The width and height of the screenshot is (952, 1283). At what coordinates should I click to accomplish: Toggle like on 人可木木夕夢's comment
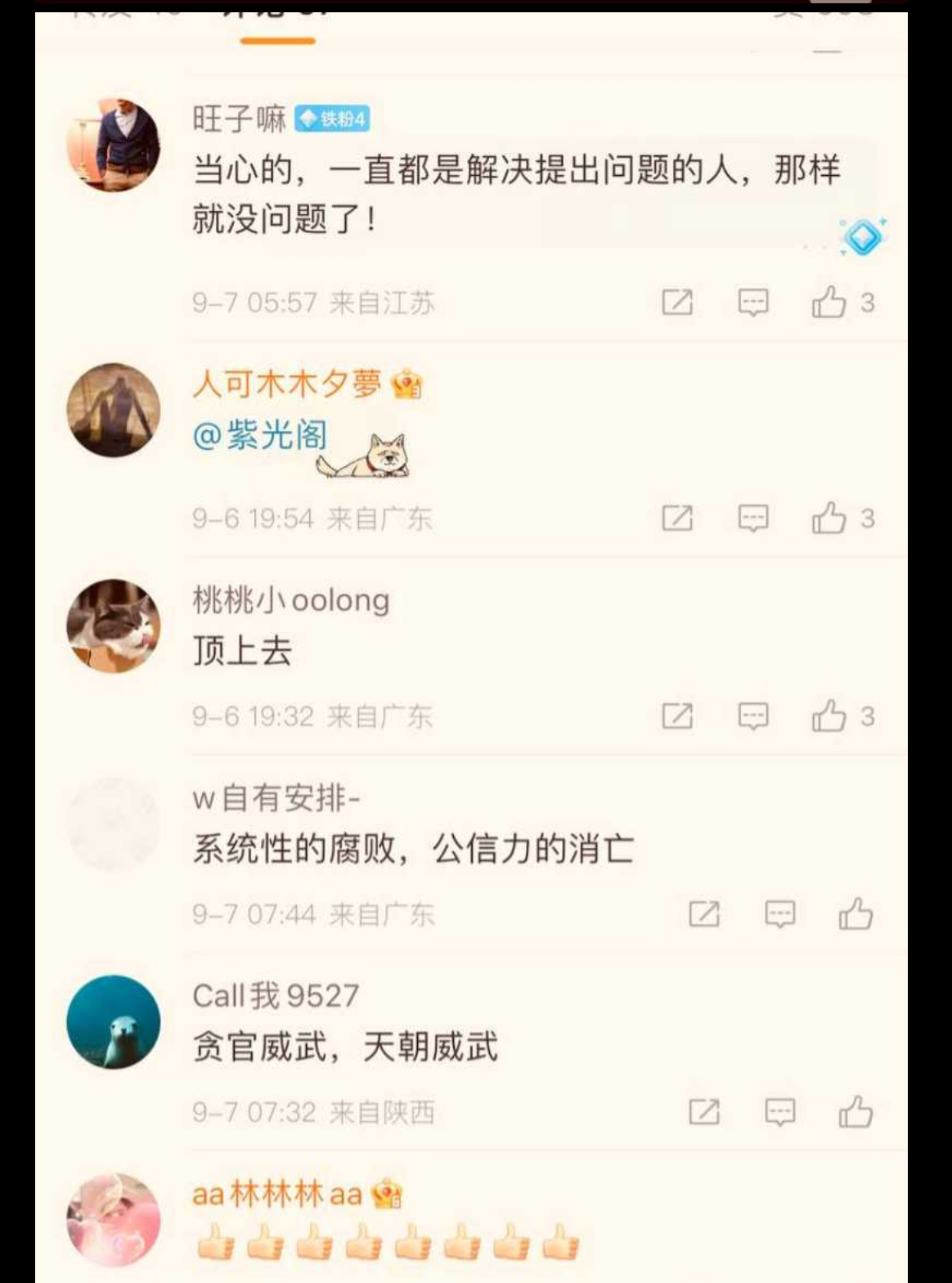tap(831, 518)
